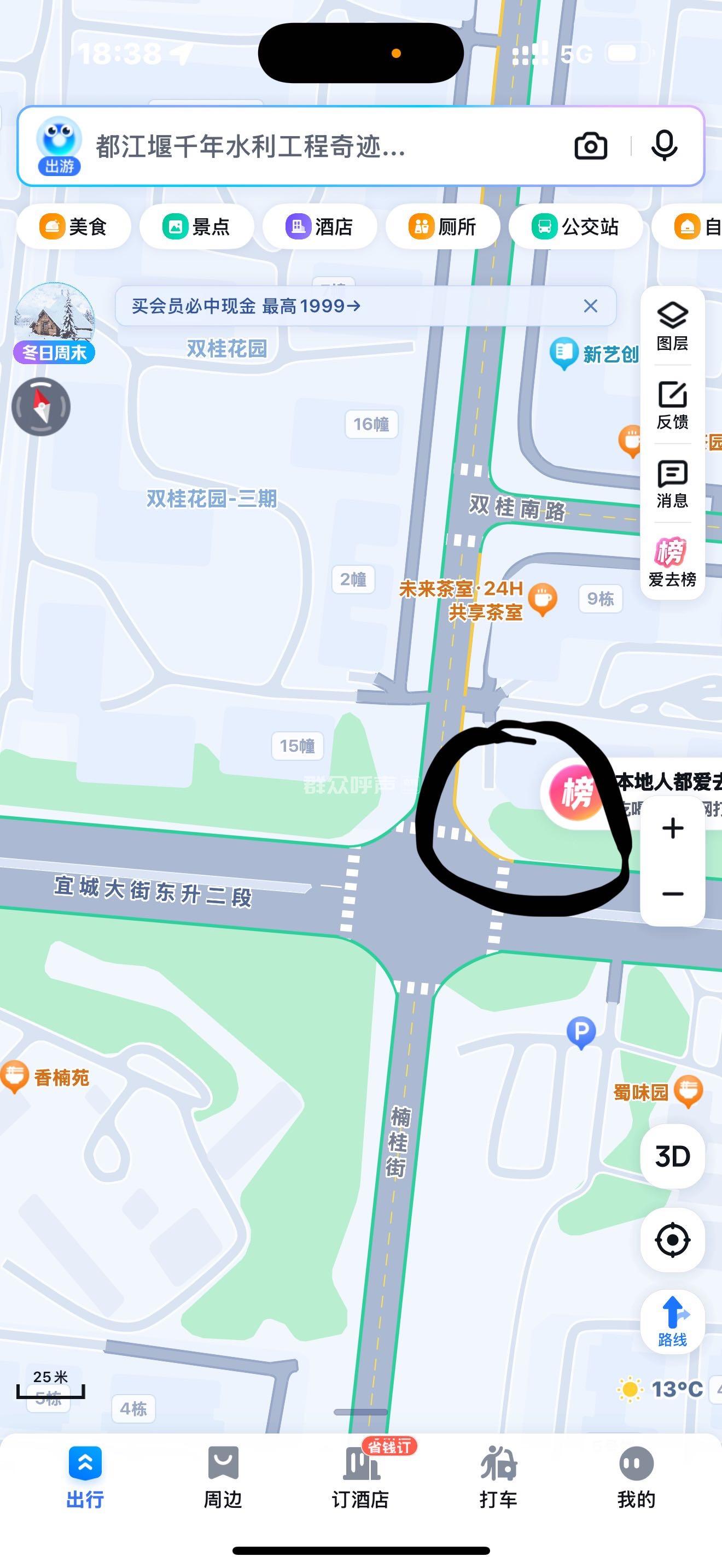Open 消息 messages
Screen dimensions: 722x1568
672,484
